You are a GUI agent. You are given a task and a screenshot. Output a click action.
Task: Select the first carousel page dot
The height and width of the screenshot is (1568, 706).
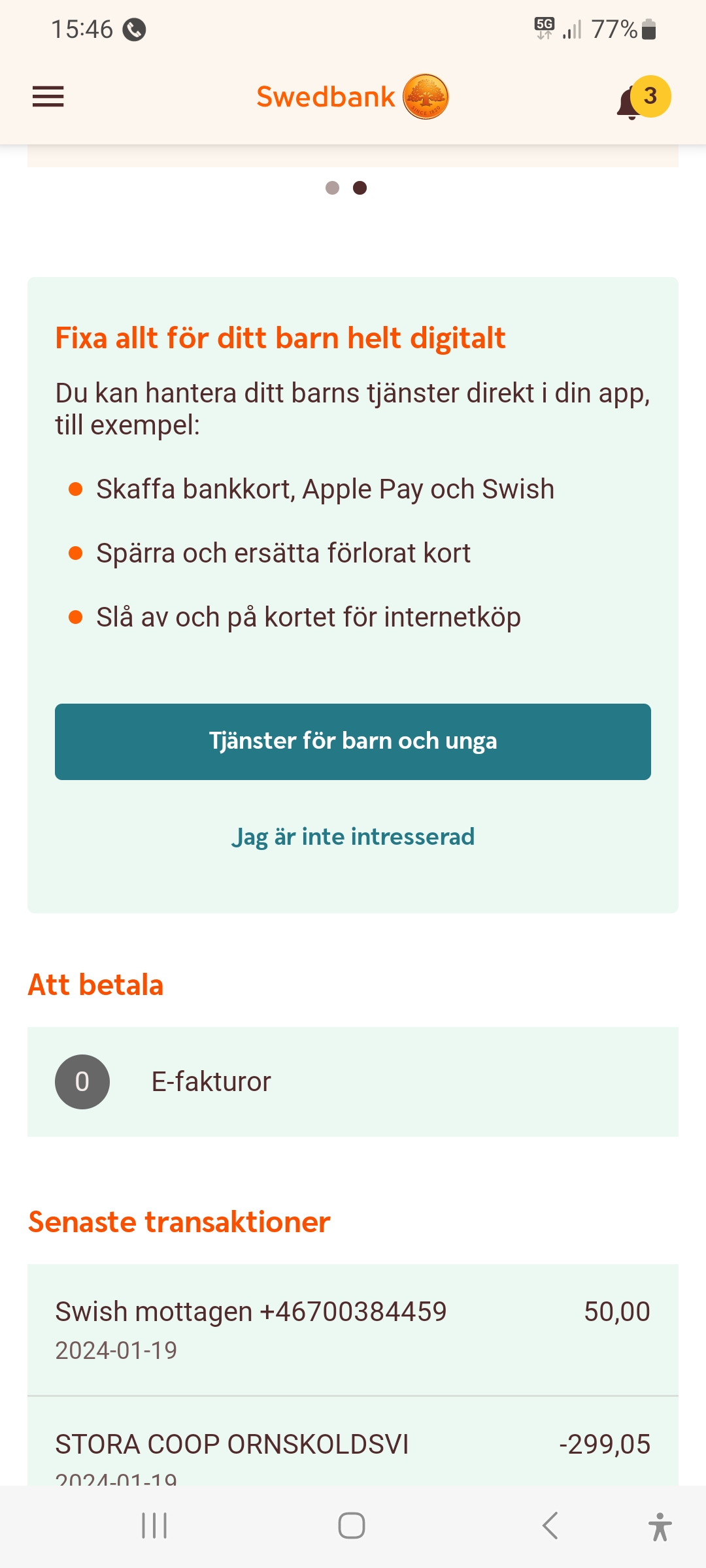click(x=332, y=188)
